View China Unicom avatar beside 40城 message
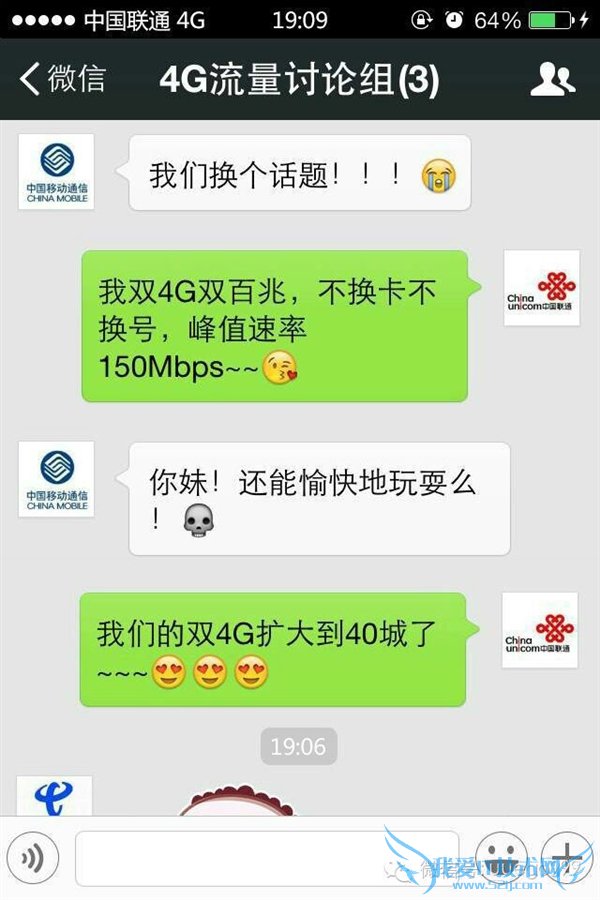600x900 pixels. pyautogui.click(x=540, y=630)
